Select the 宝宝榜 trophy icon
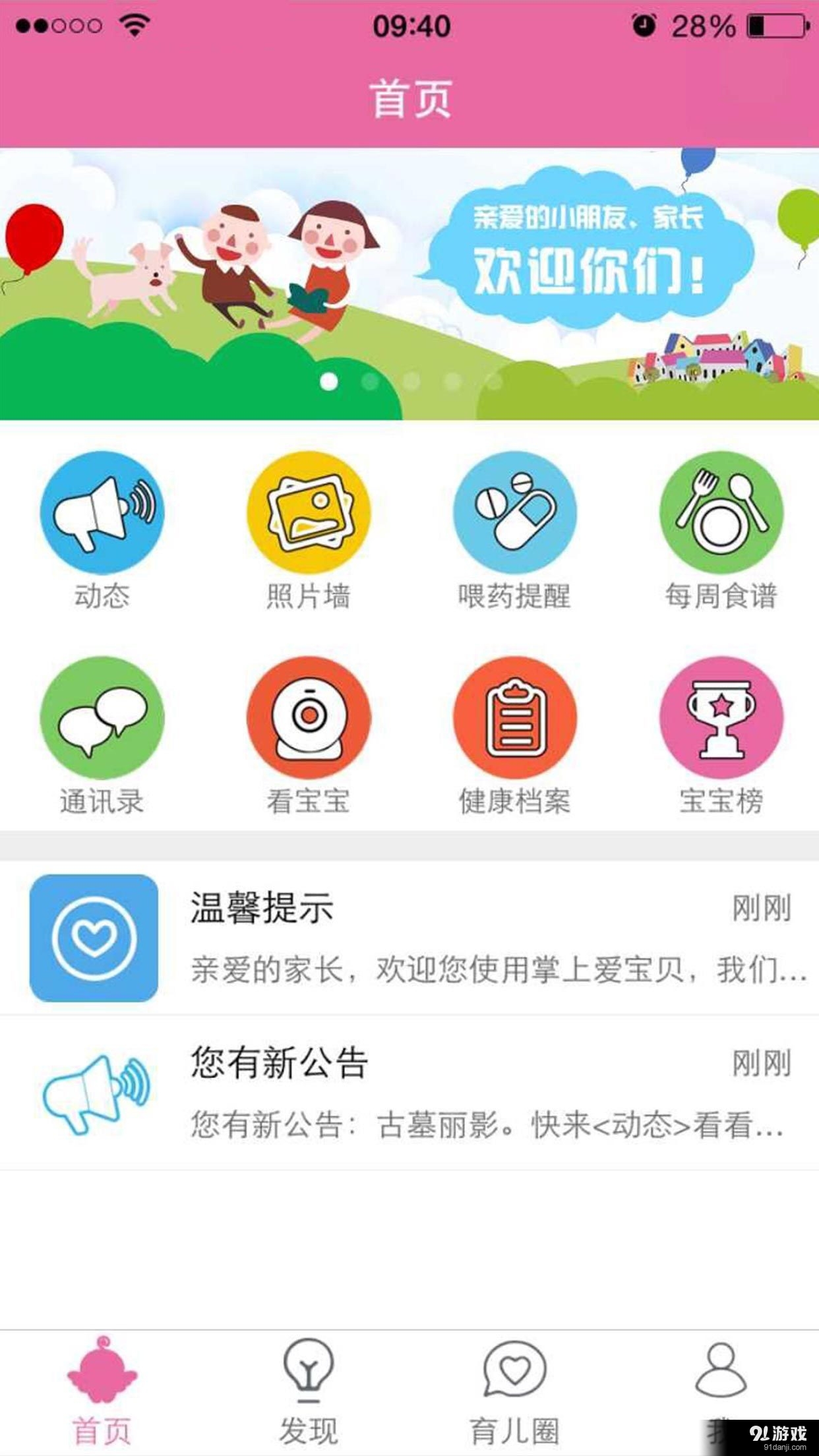 (x=721, y=719)
